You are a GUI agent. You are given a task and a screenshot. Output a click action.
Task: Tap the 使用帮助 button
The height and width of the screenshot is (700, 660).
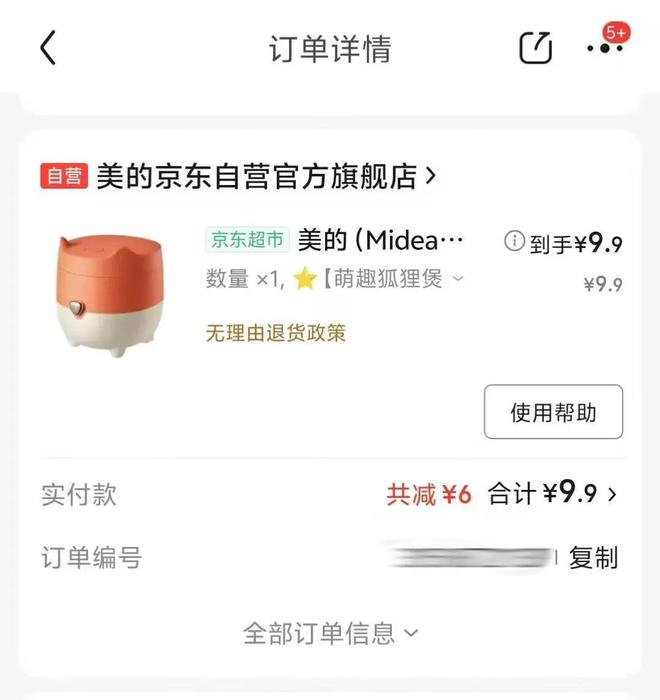pos(553,412)
